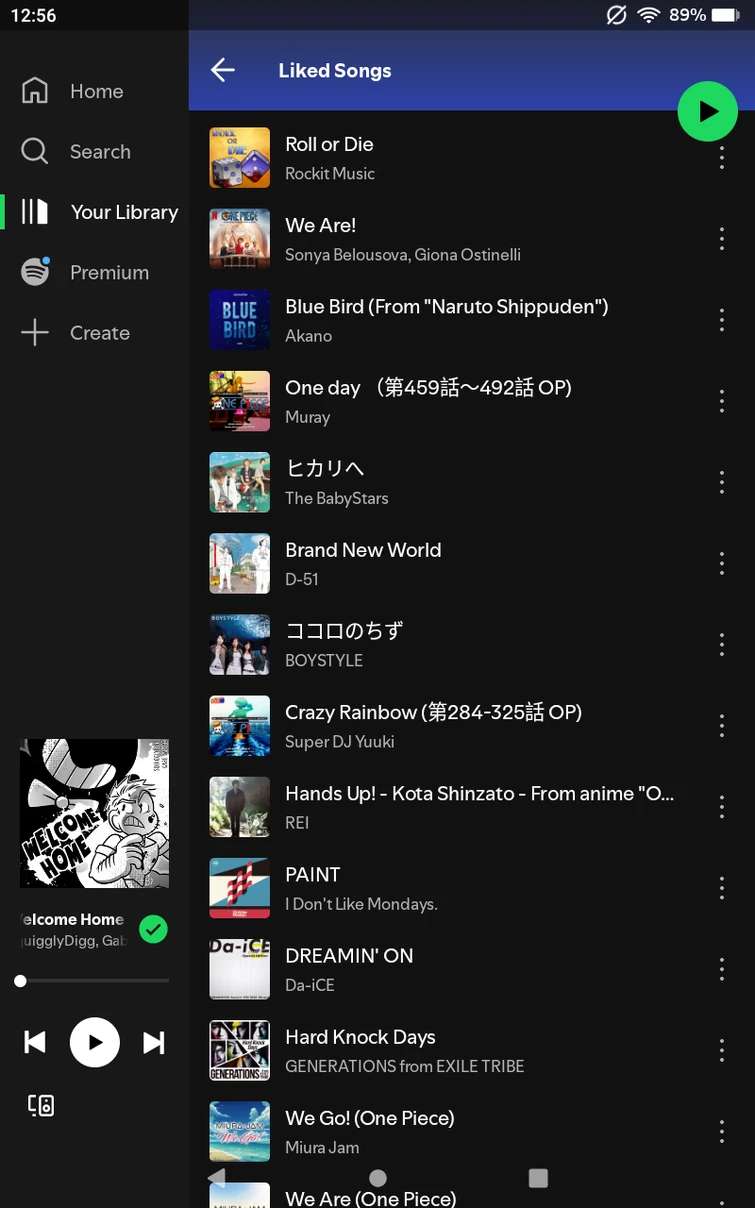Tap Create in the sidebar
This screenshot has width=755, height=1208.
pyautogui.click(x=99, y=333)
